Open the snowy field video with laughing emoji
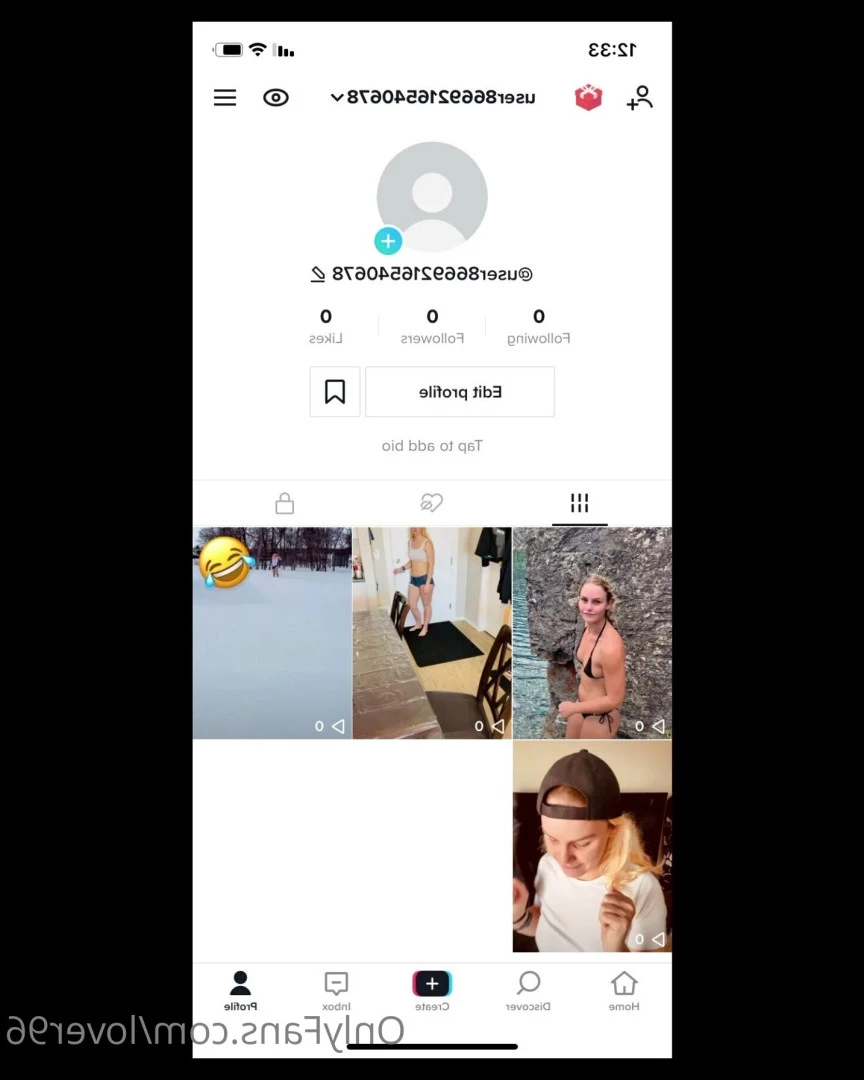This screenshot has height=1080, width=864. coord(272,633)
